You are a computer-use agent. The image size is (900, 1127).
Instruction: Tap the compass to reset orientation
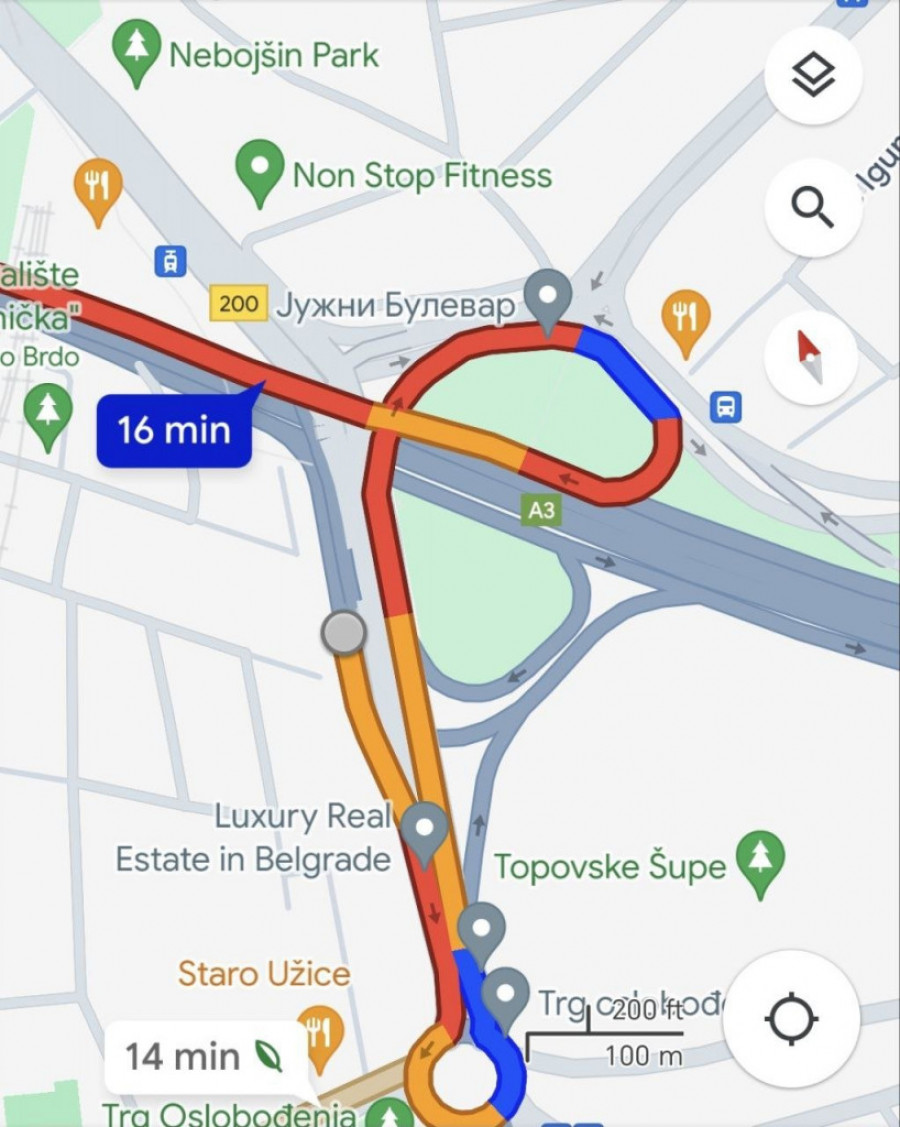[812, 357]
